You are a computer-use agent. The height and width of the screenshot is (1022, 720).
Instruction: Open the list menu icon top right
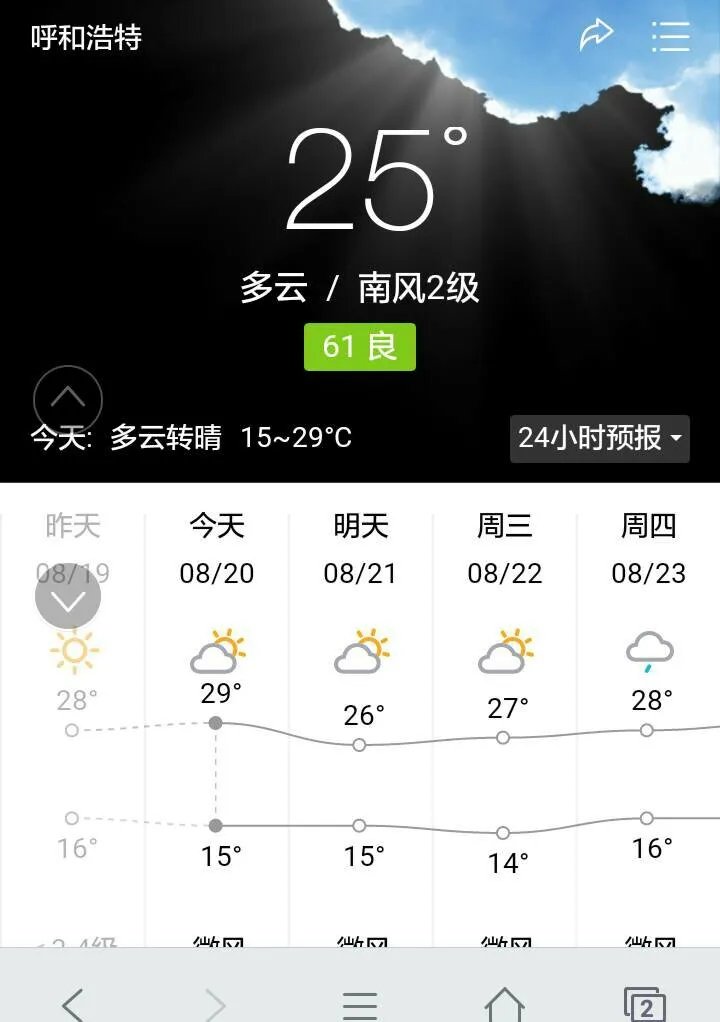tap(671, 37)
